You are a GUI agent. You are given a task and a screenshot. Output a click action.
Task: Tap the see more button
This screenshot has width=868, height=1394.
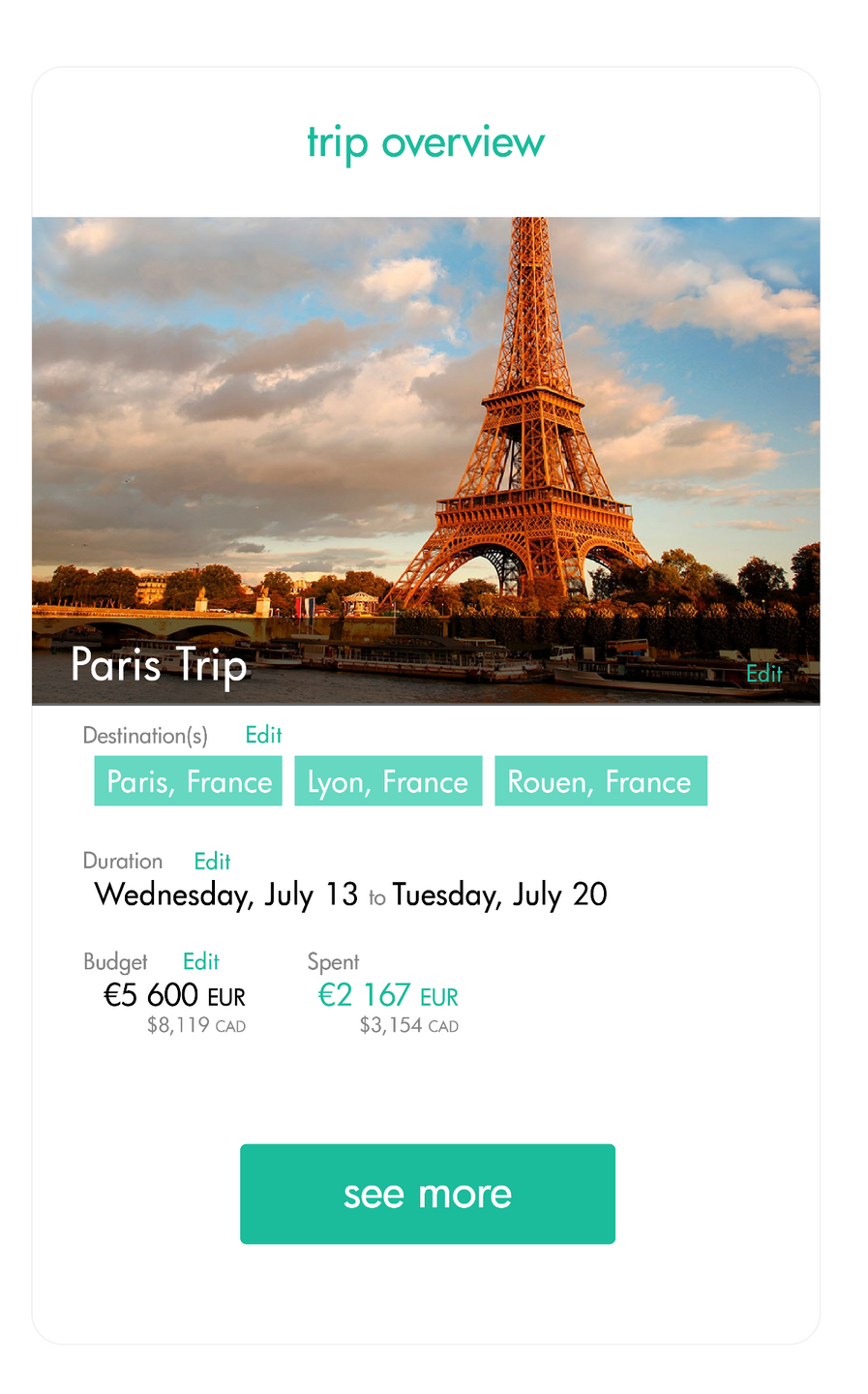coord(428,1194)
